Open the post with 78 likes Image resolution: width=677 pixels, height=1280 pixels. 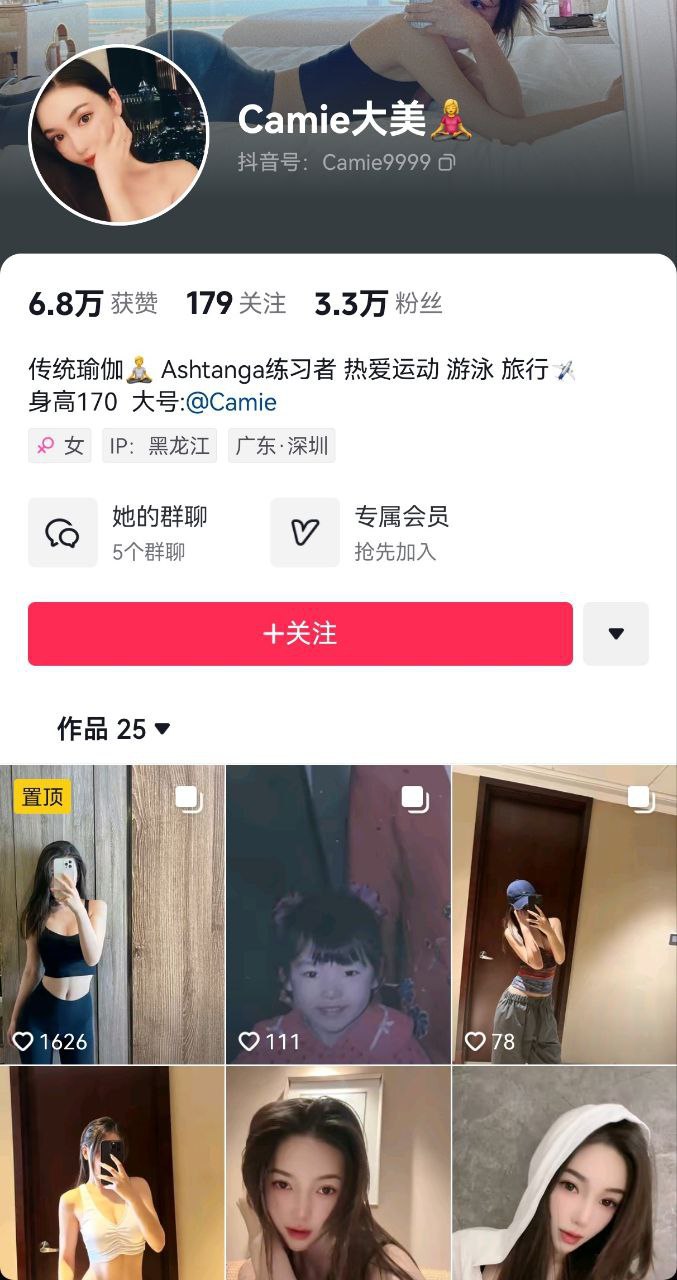tap(564, 914)
